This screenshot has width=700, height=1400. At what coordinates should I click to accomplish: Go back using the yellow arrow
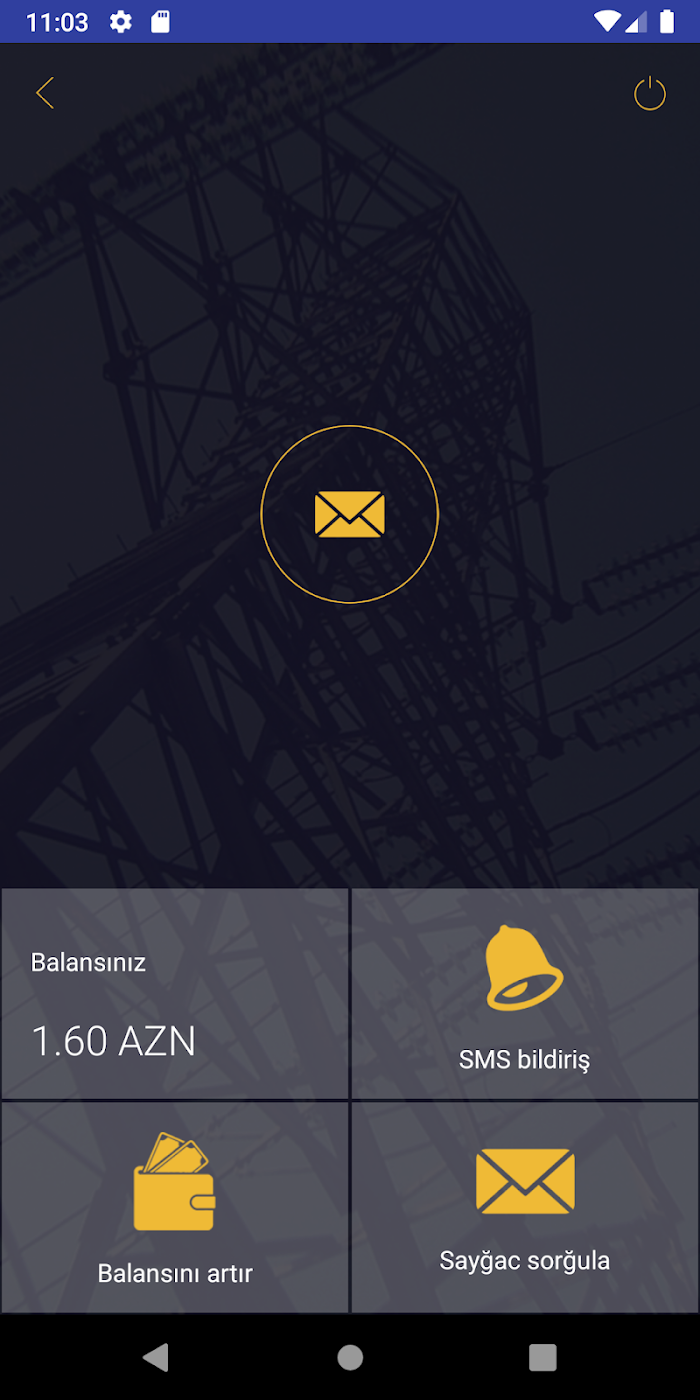coord(45,93)
